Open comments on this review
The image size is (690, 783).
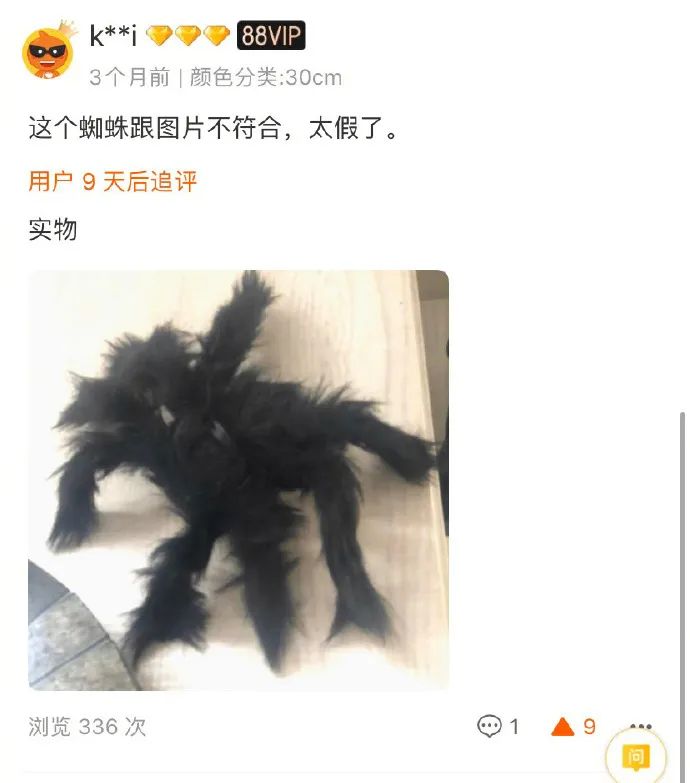(x=497, y=727)
